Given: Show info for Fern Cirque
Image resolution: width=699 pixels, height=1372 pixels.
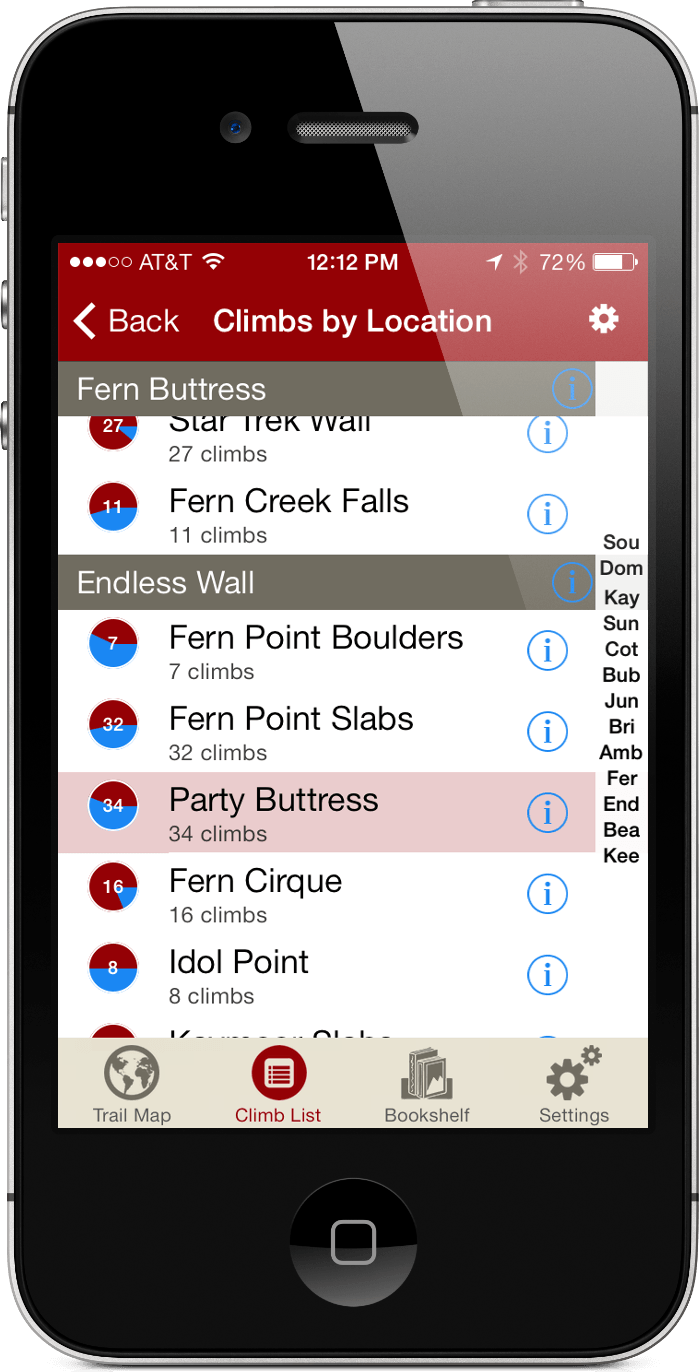Looking at the screenshot, I should (547, 893).
